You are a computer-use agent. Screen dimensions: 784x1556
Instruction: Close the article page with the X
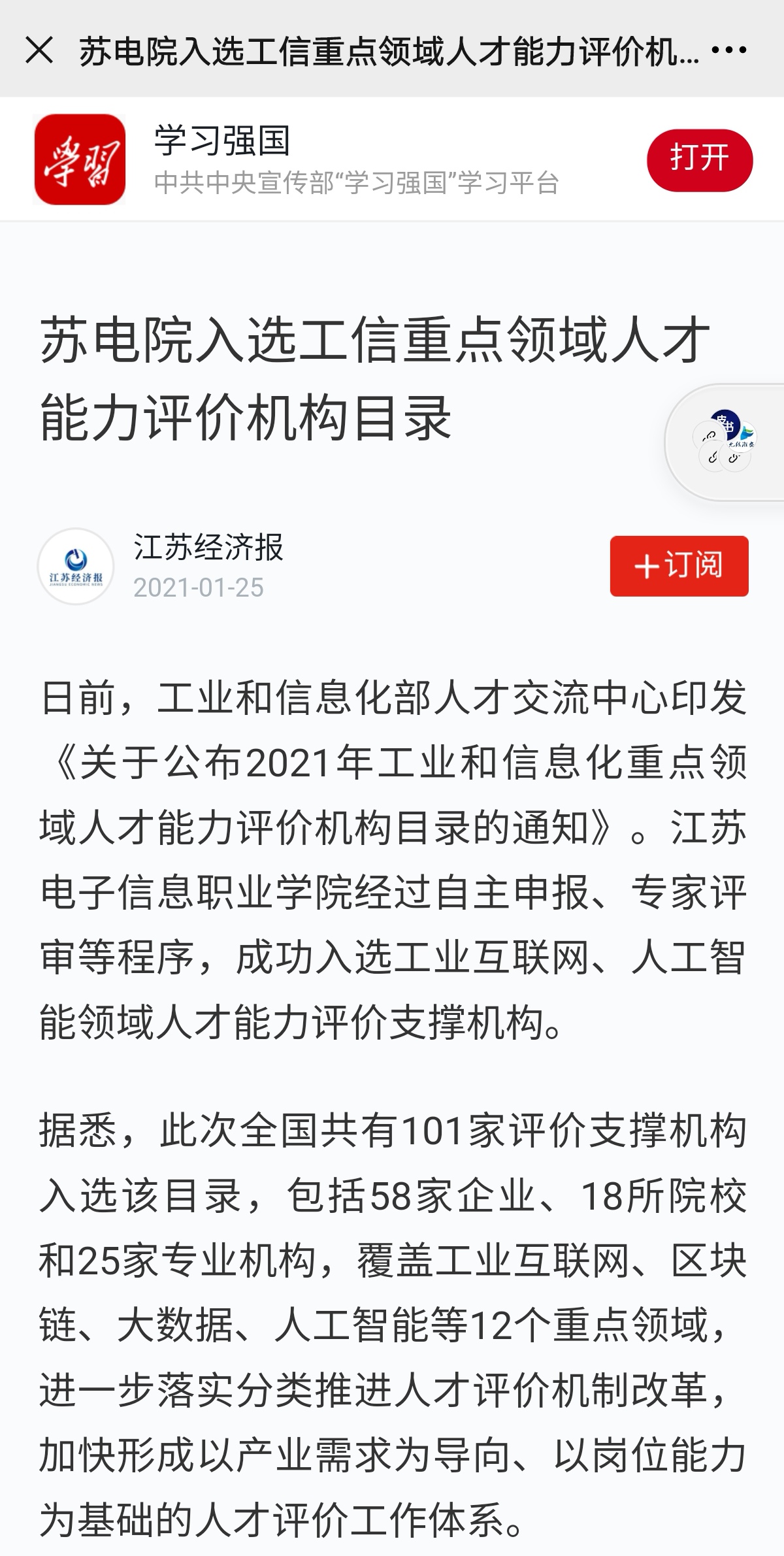(x=39, y=50)
